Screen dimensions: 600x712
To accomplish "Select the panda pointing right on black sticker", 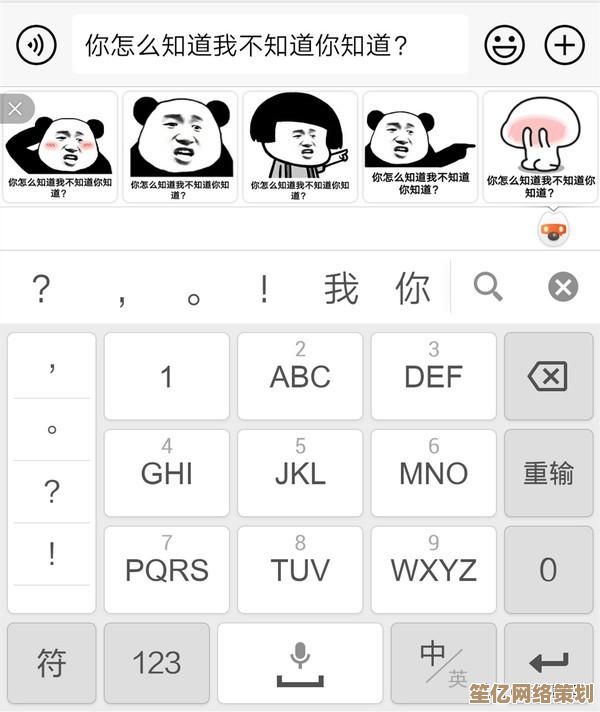I will pyautogui.click(x=419, y=146).
